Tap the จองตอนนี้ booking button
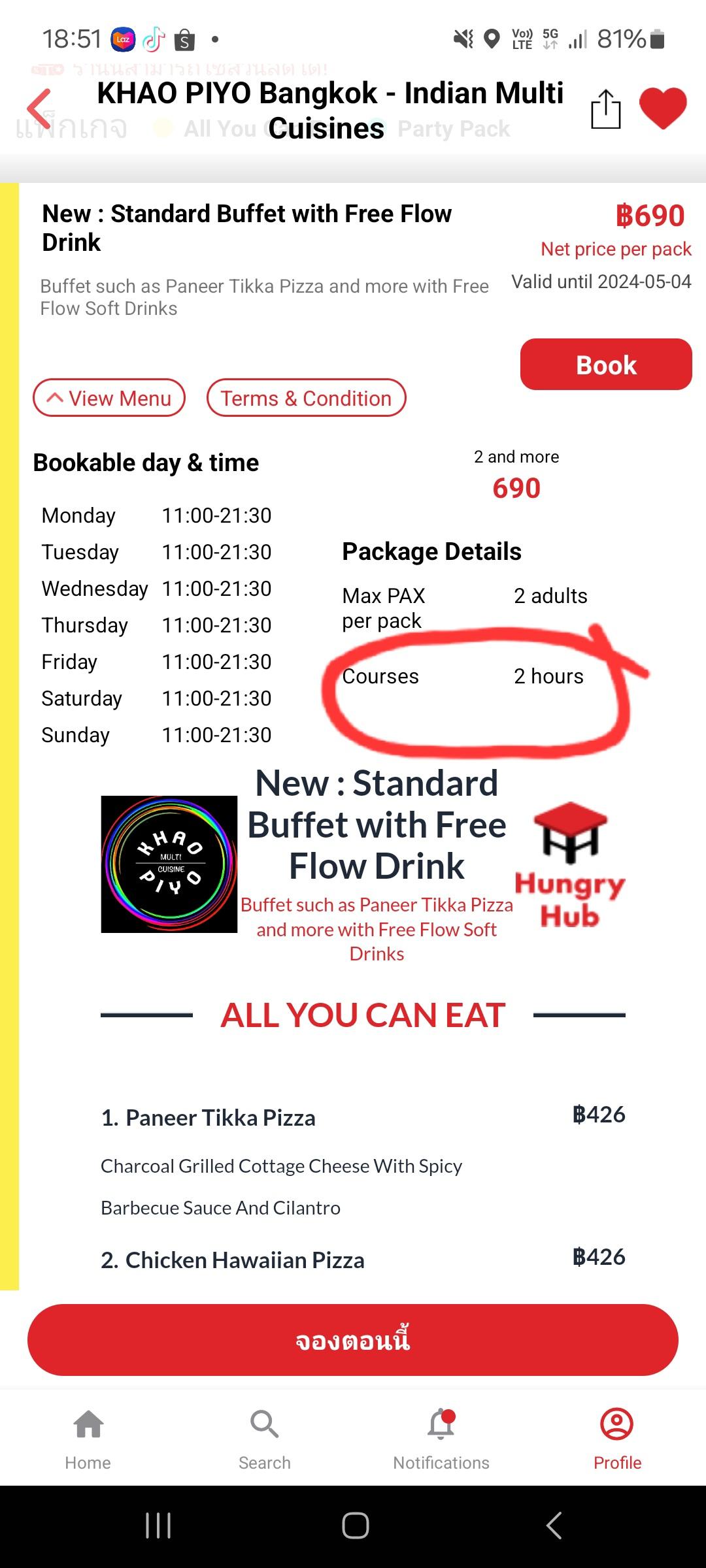Image resolution: width=706 pixels, height=1568 pixels. pos(353,1340)
